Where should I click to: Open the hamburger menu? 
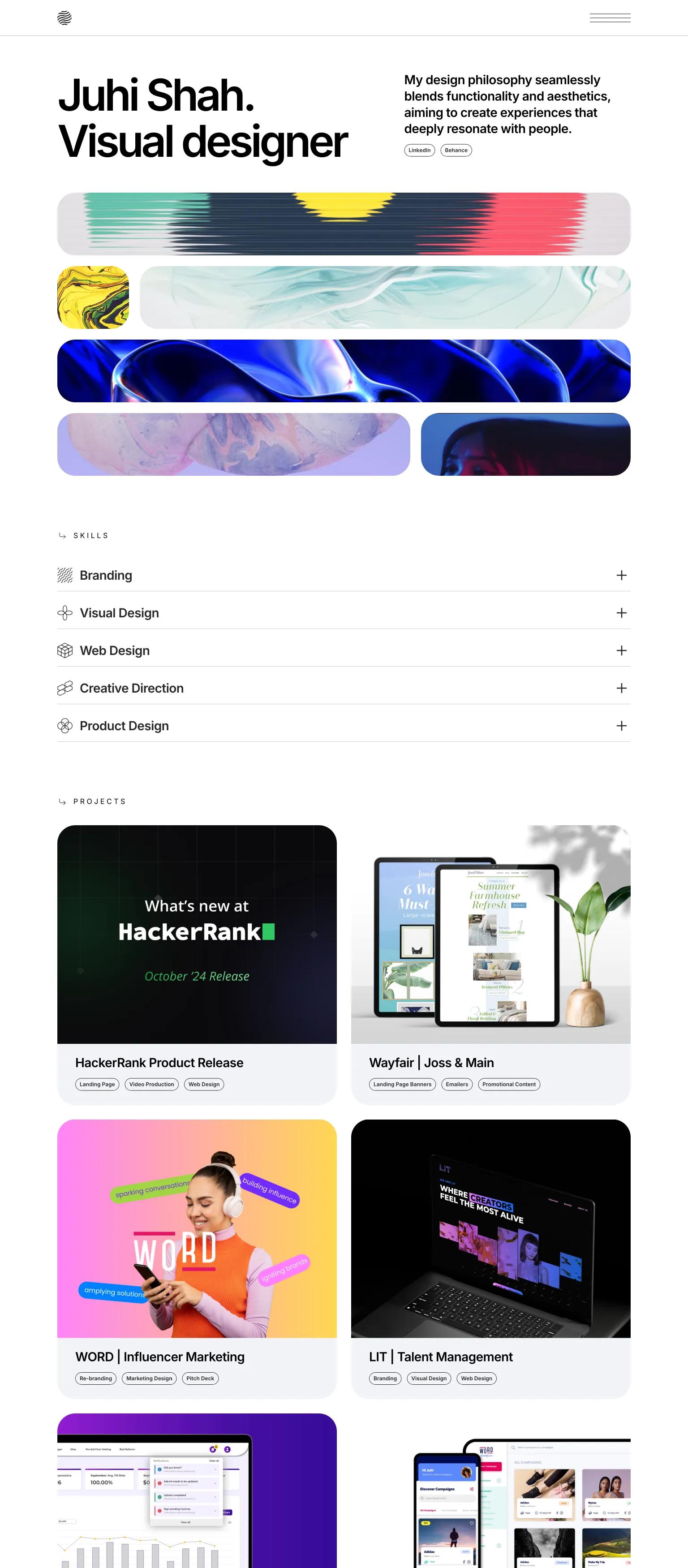610,17
